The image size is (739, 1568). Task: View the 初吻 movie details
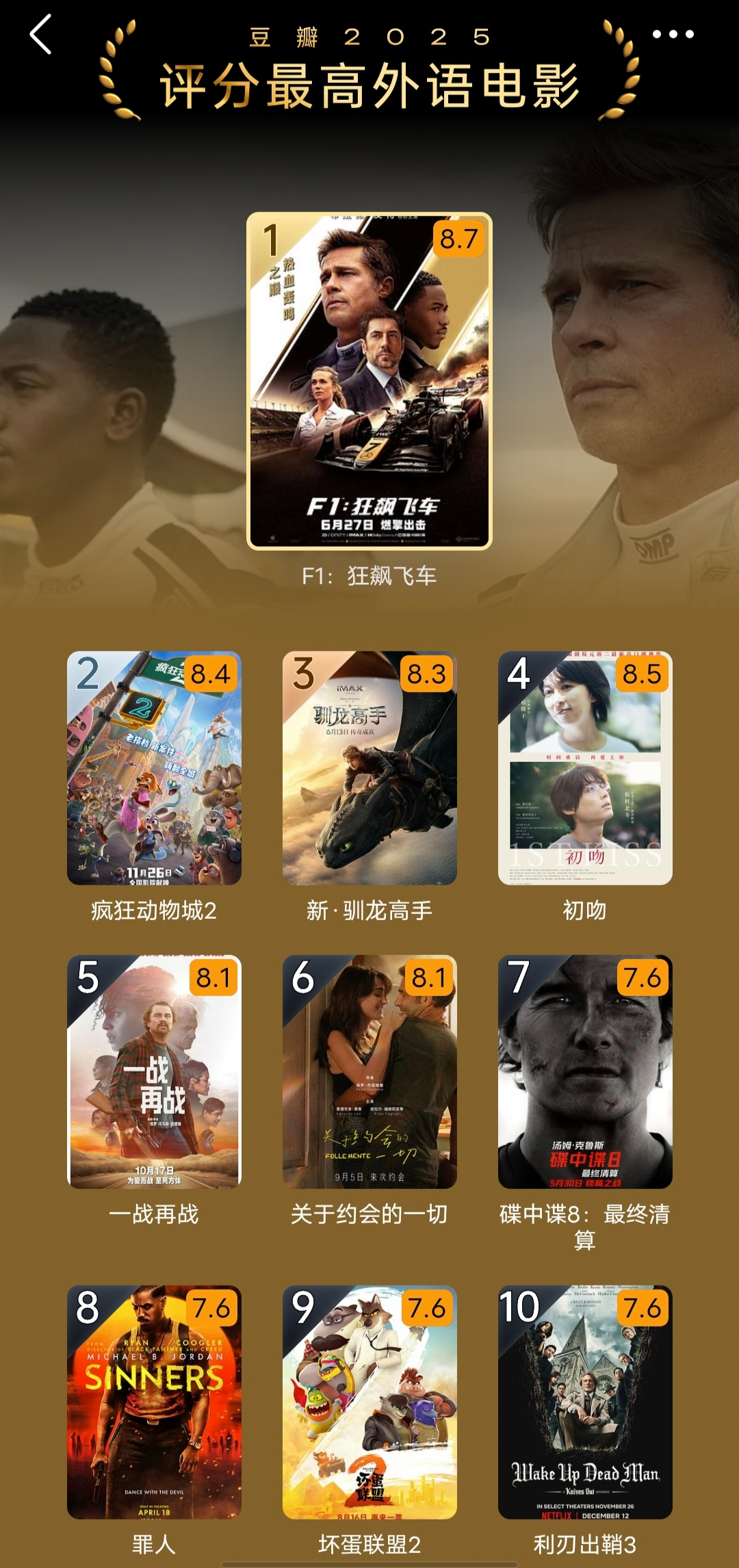(x=585, y=768)
